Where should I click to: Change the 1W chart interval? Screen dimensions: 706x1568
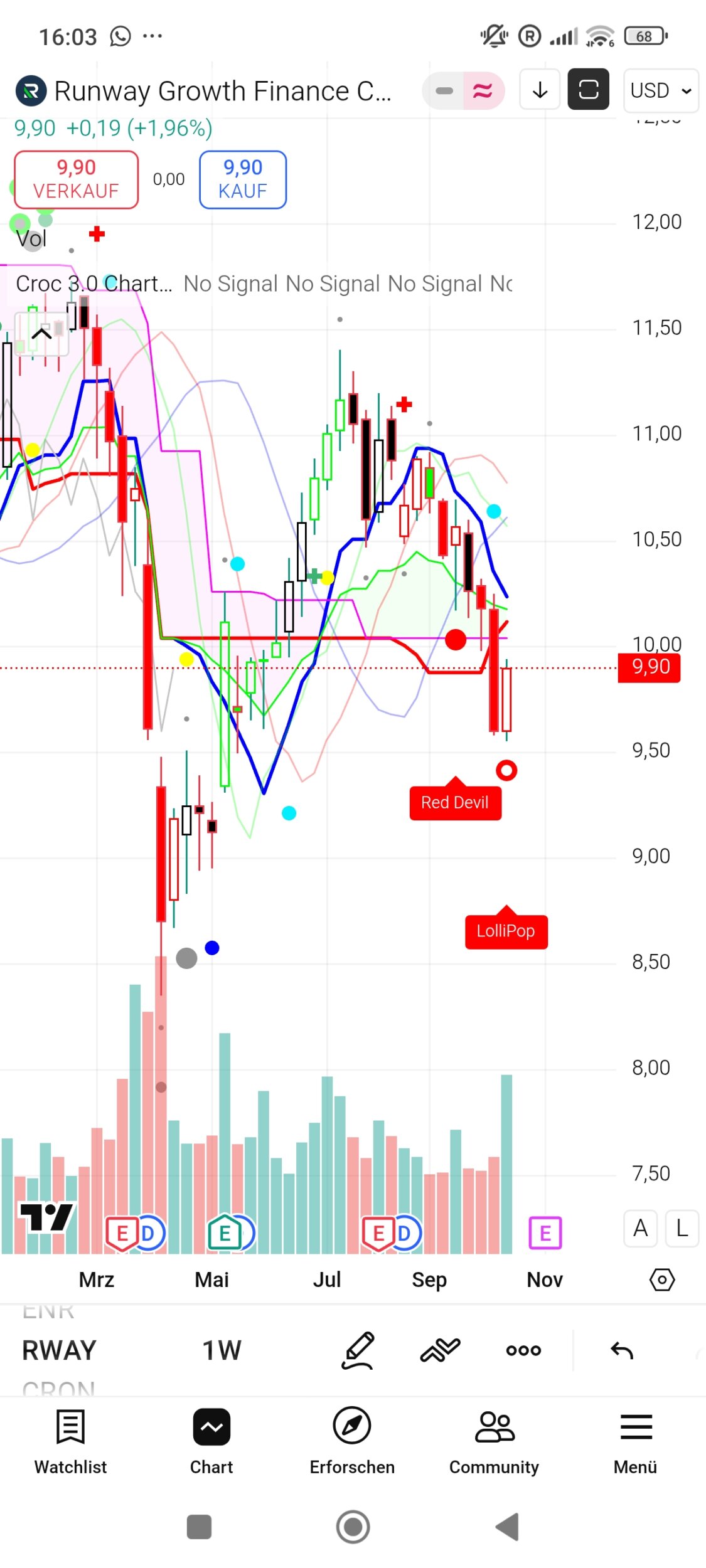[222, 1350]
